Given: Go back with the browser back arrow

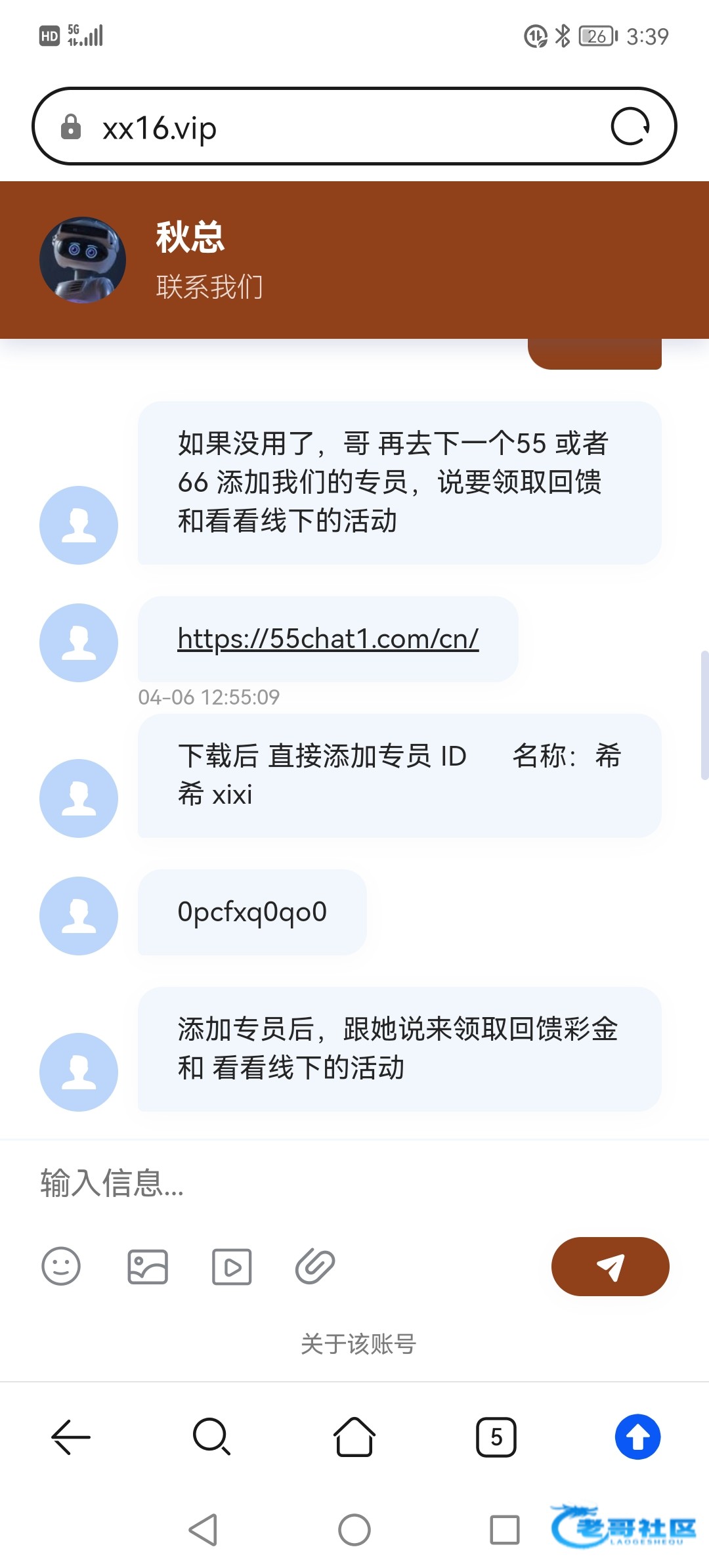Looking at the screenshot, I should pyautogui.click(x=71, y=1437).
